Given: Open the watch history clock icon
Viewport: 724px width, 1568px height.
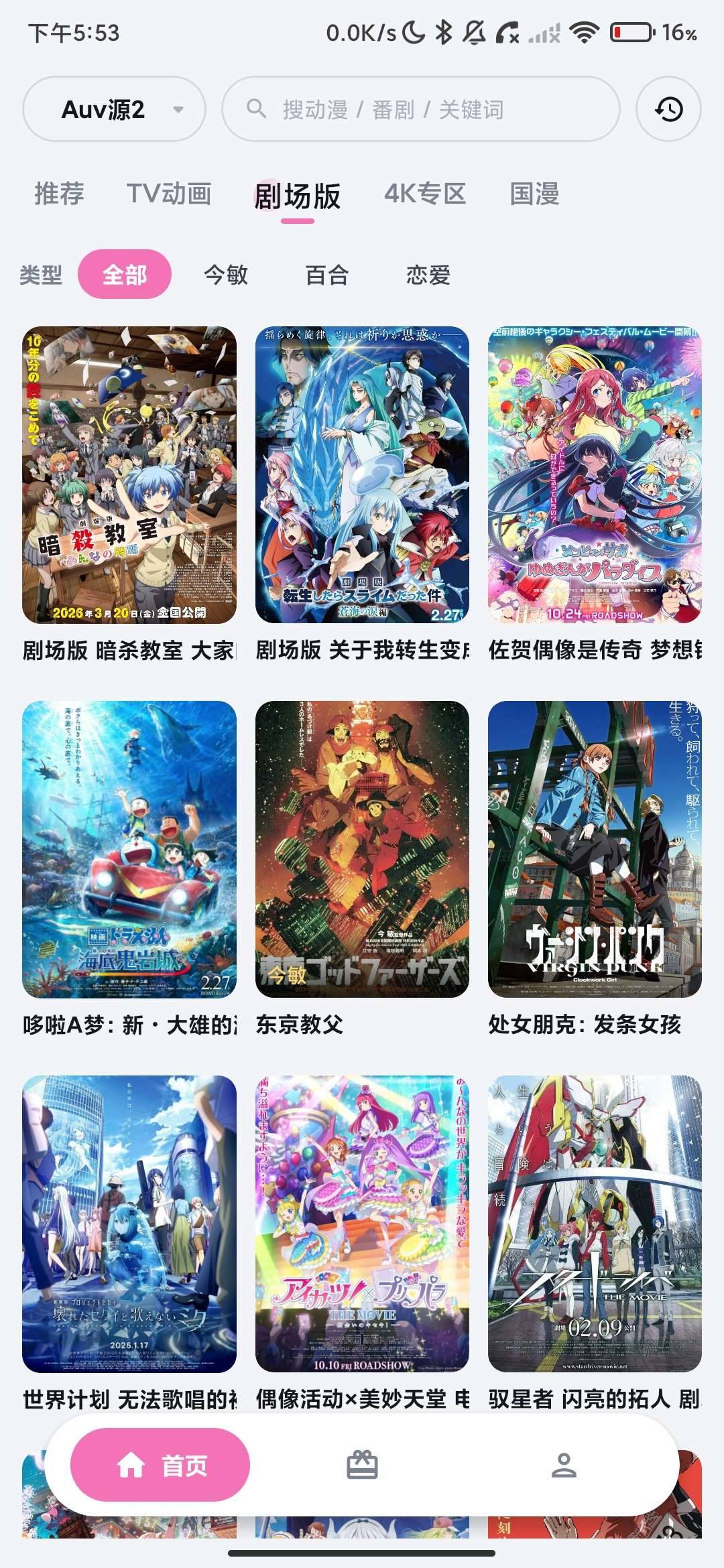Looking at the screenshot, I should 668,109.
